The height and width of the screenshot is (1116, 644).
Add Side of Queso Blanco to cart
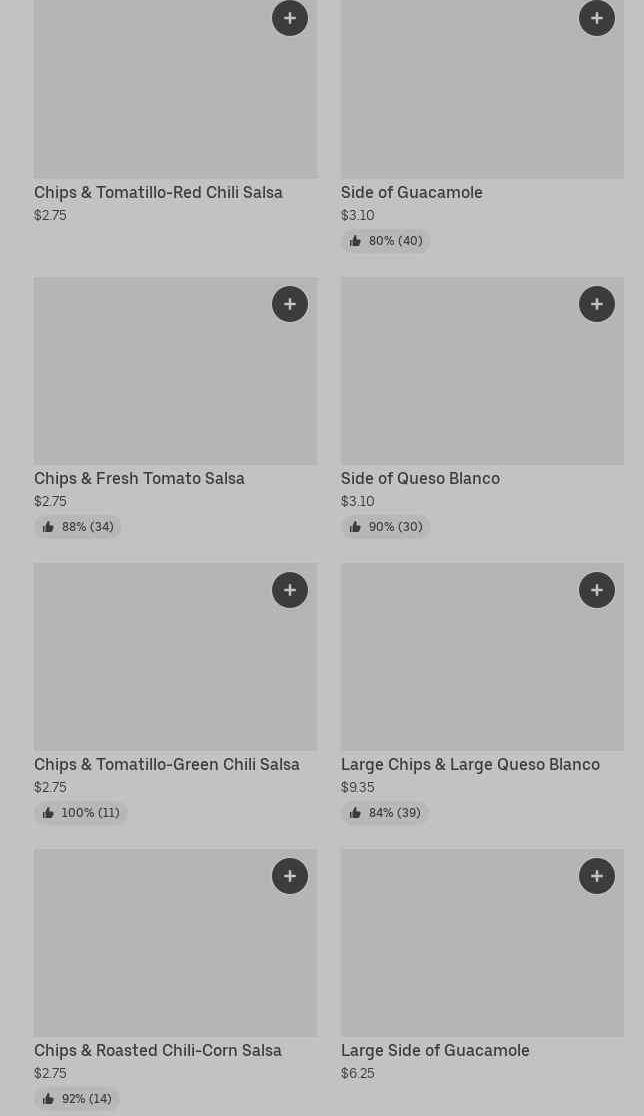[597, 304]
